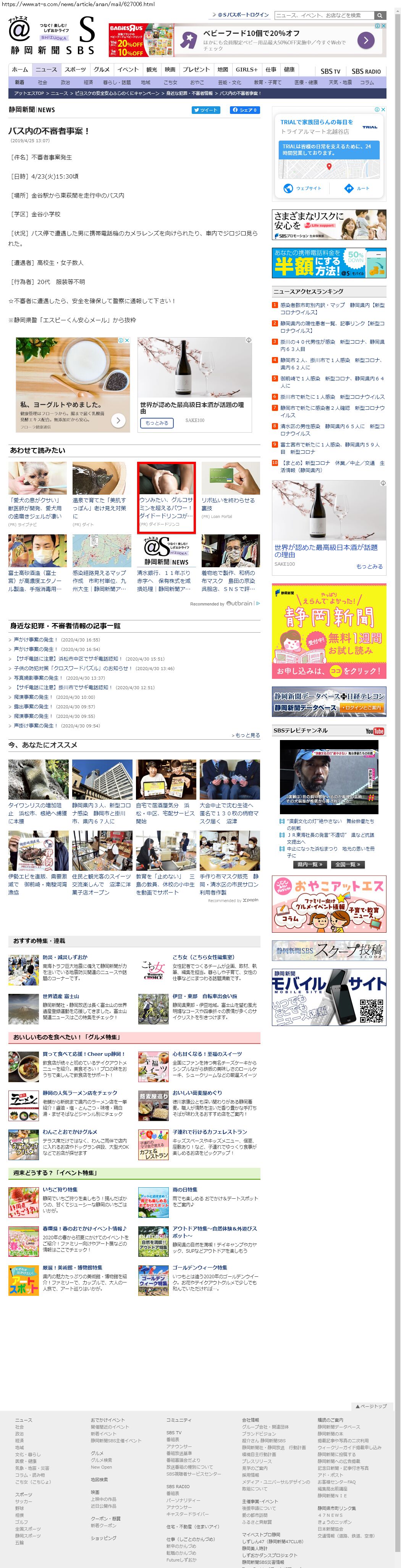Image resolution: width=401 pixels, height=1568 pixels.
Task: Select the ホーム tab
Action: pyautogui.click(x=20, y=70)
